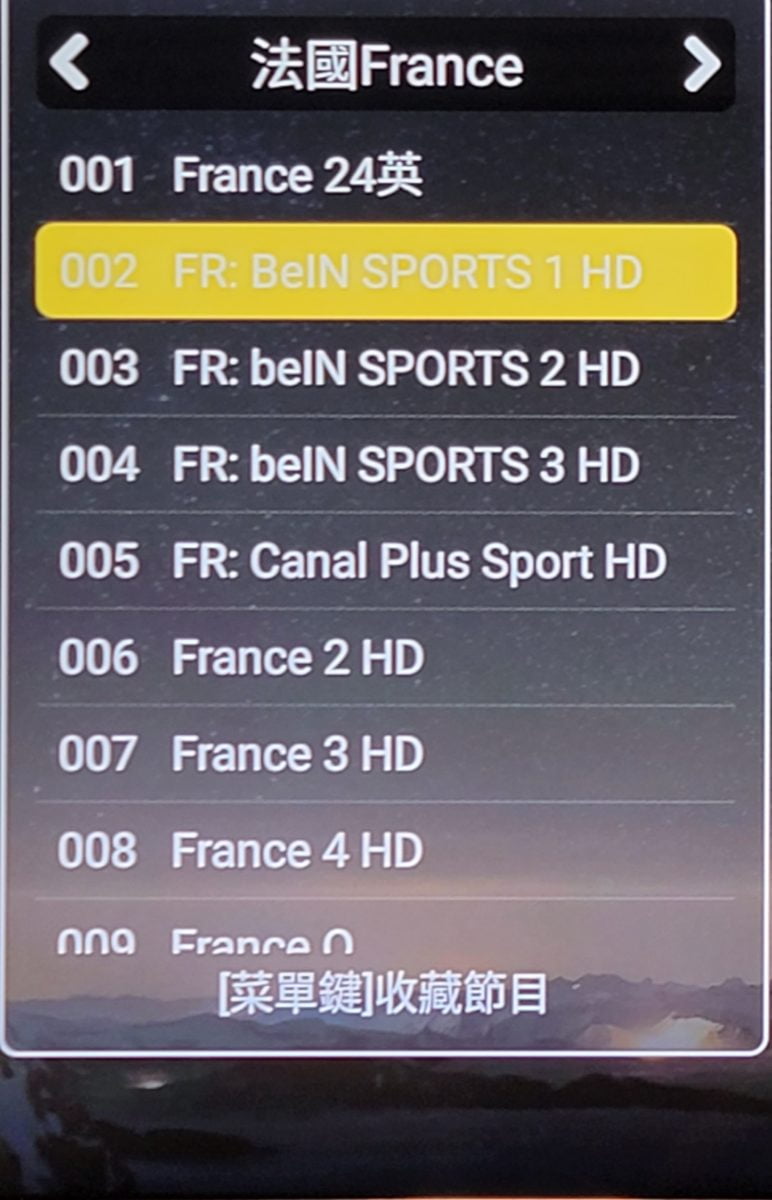The width and height of the screenshot is (772, 1200).
Task: Open channel 008 France 4 HD
Action: 386,850
